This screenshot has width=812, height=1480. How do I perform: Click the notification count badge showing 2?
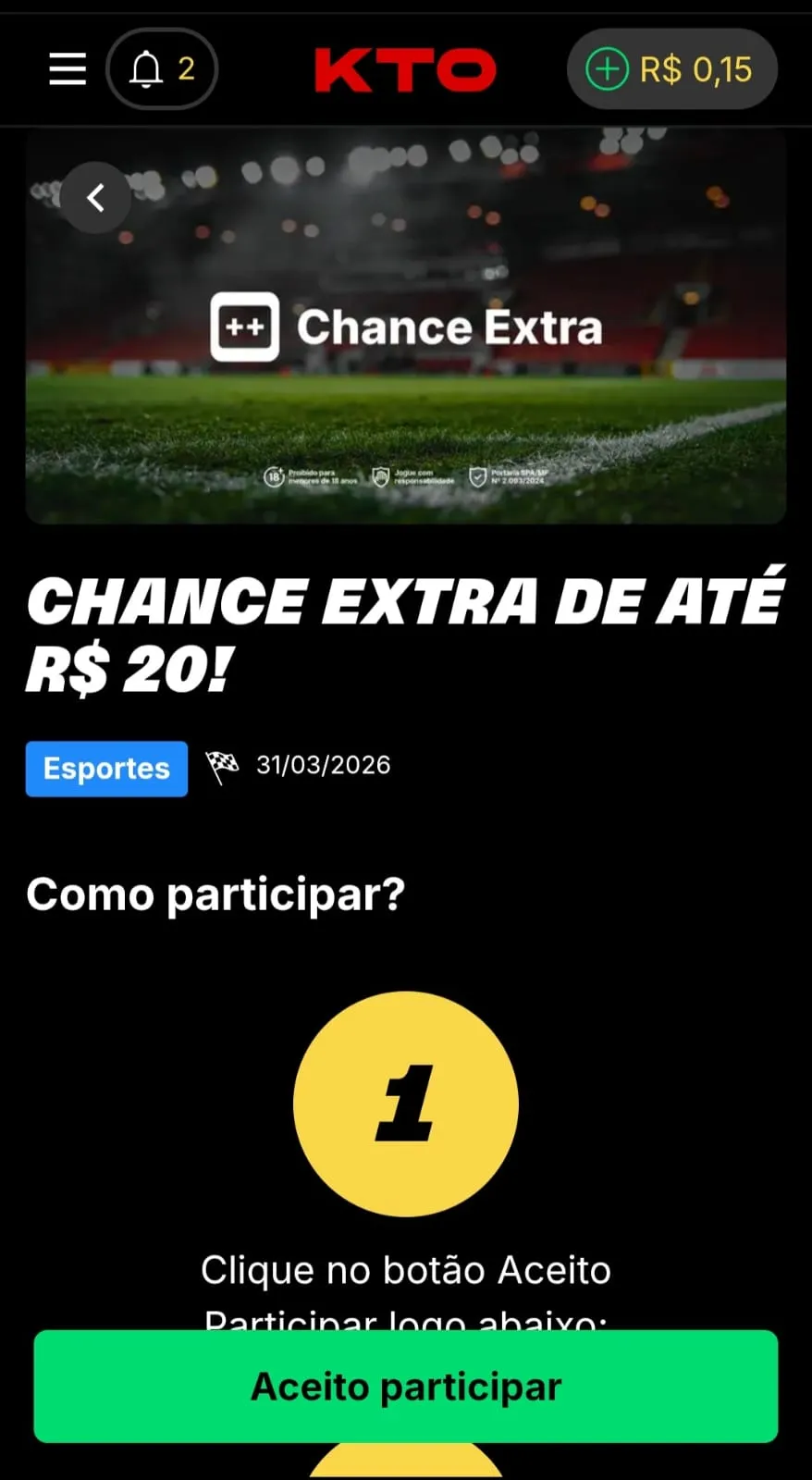pos(181,67)
